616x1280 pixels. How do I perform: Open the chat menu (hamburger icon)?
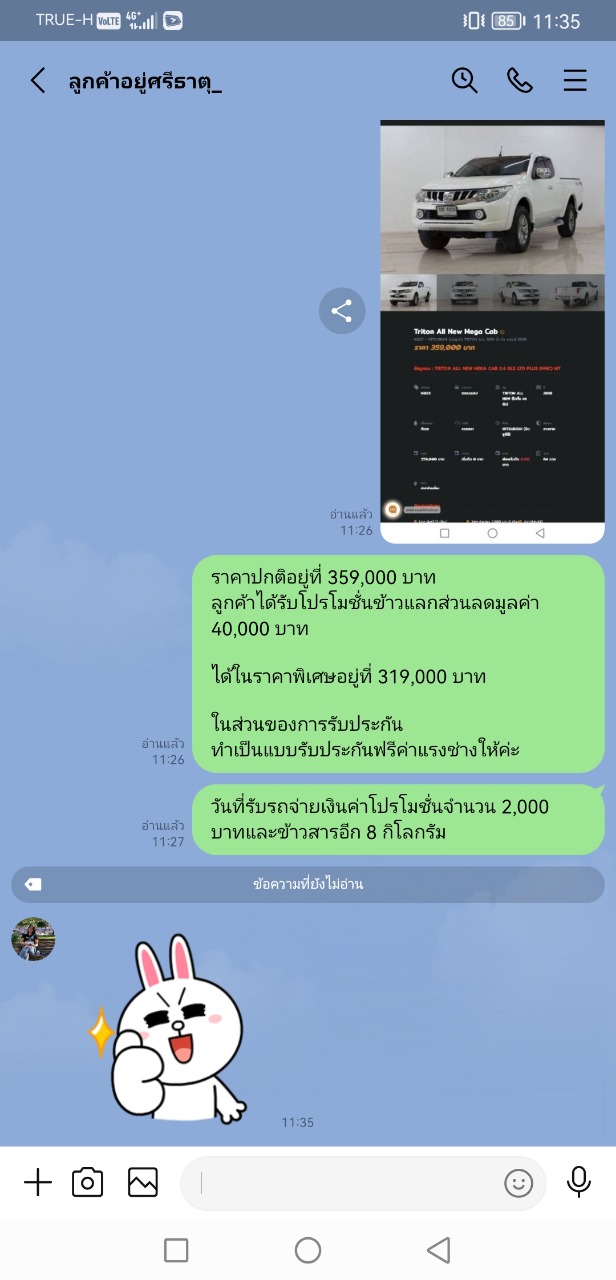tap(575, 81)
